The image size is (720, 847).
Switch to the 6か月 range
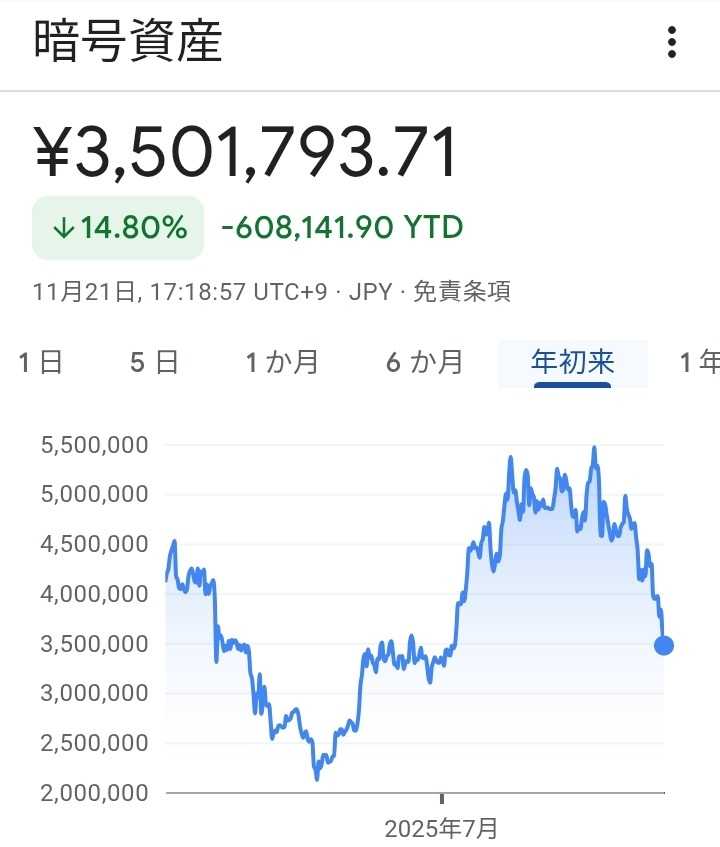coord(425,362)
